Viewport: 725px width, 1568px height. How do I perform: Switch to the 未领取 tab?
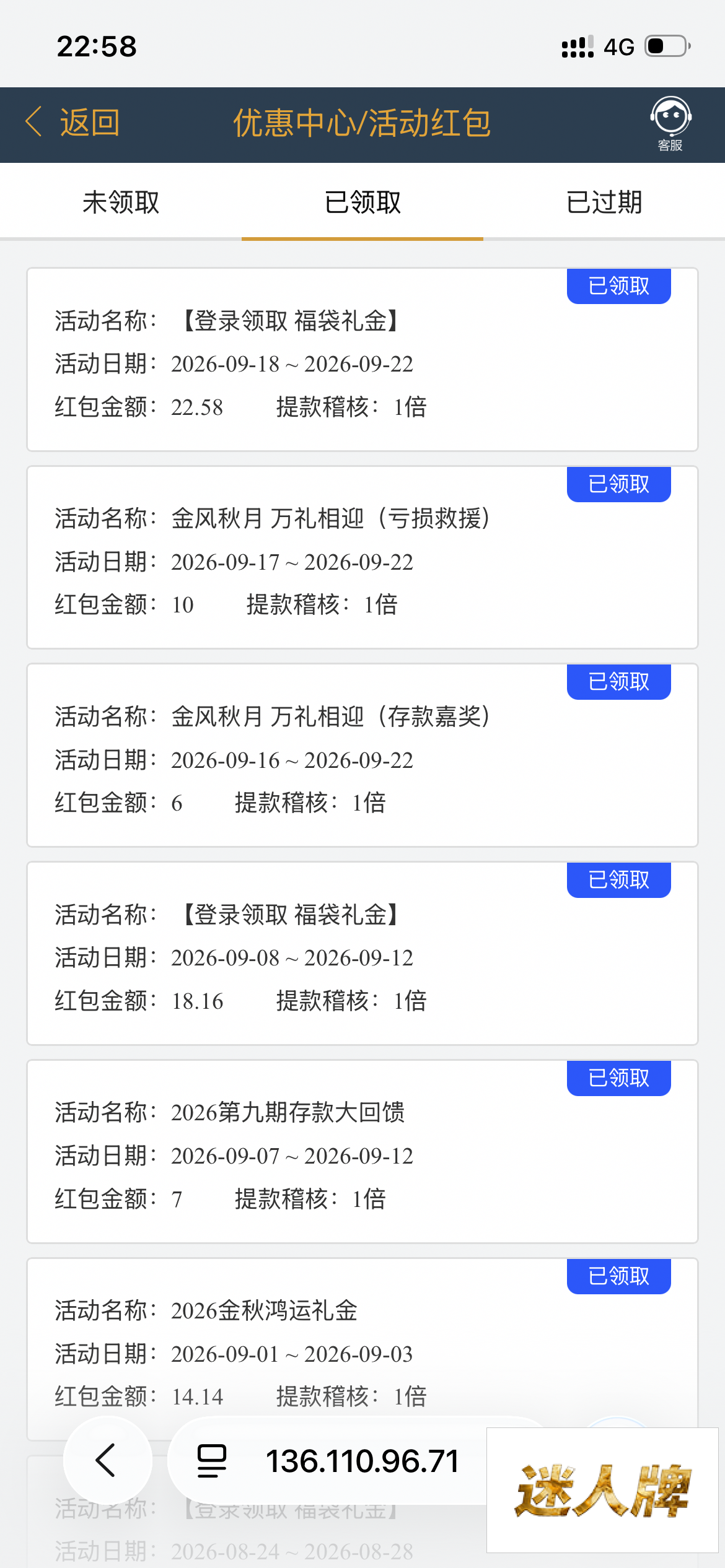point(121,202)
